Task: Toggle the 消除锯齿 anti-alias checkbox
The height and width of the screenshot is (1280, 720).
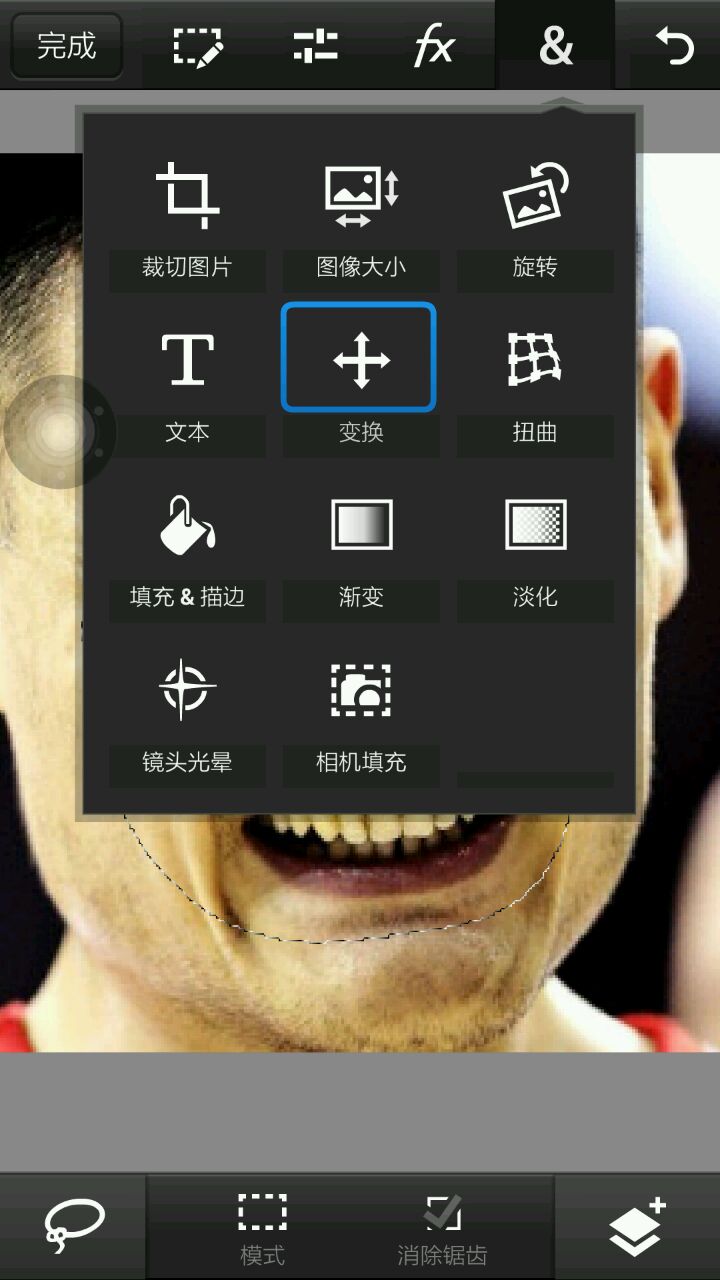Action: (x=441, y=1228)
